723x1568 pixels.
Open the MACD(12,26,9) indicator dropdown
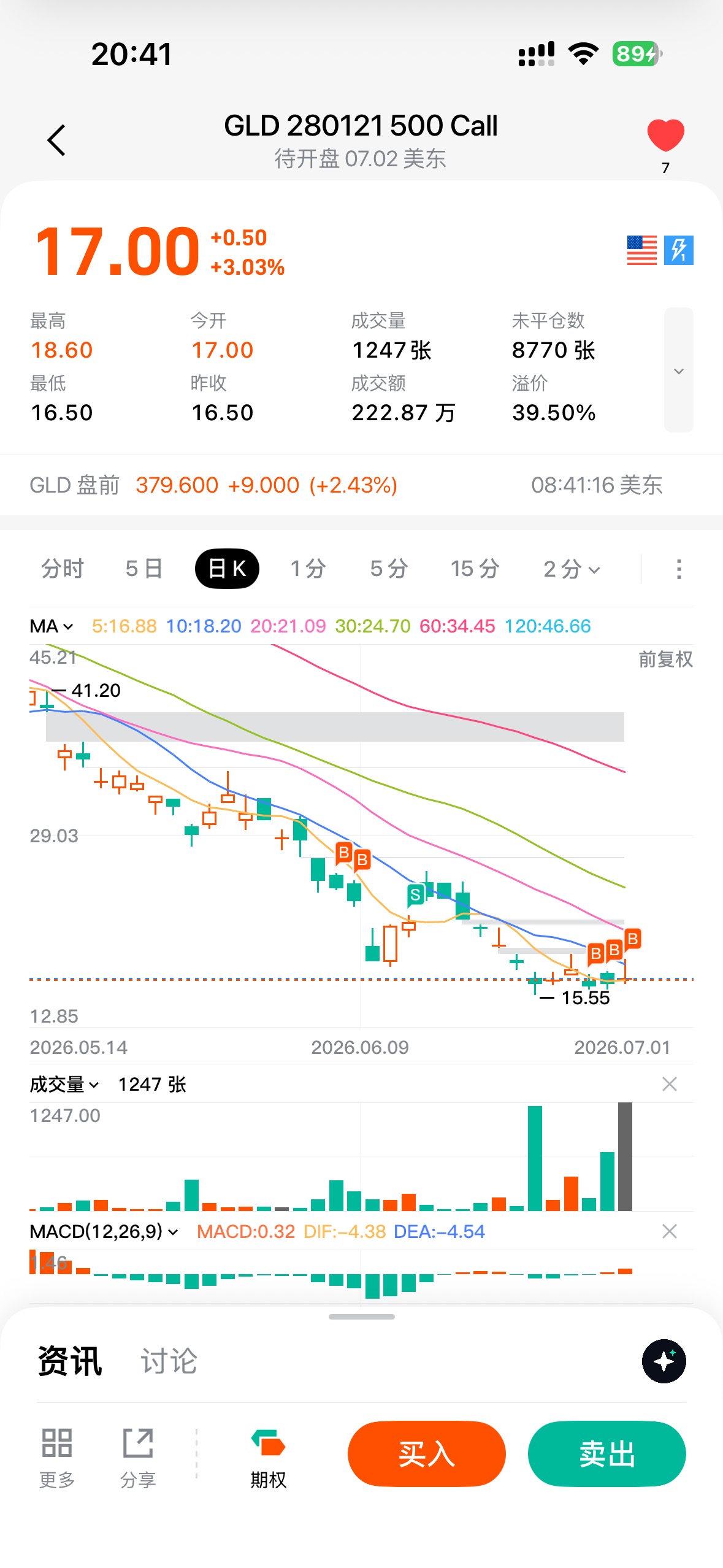pyautogui.click(x=104, y=1231)
